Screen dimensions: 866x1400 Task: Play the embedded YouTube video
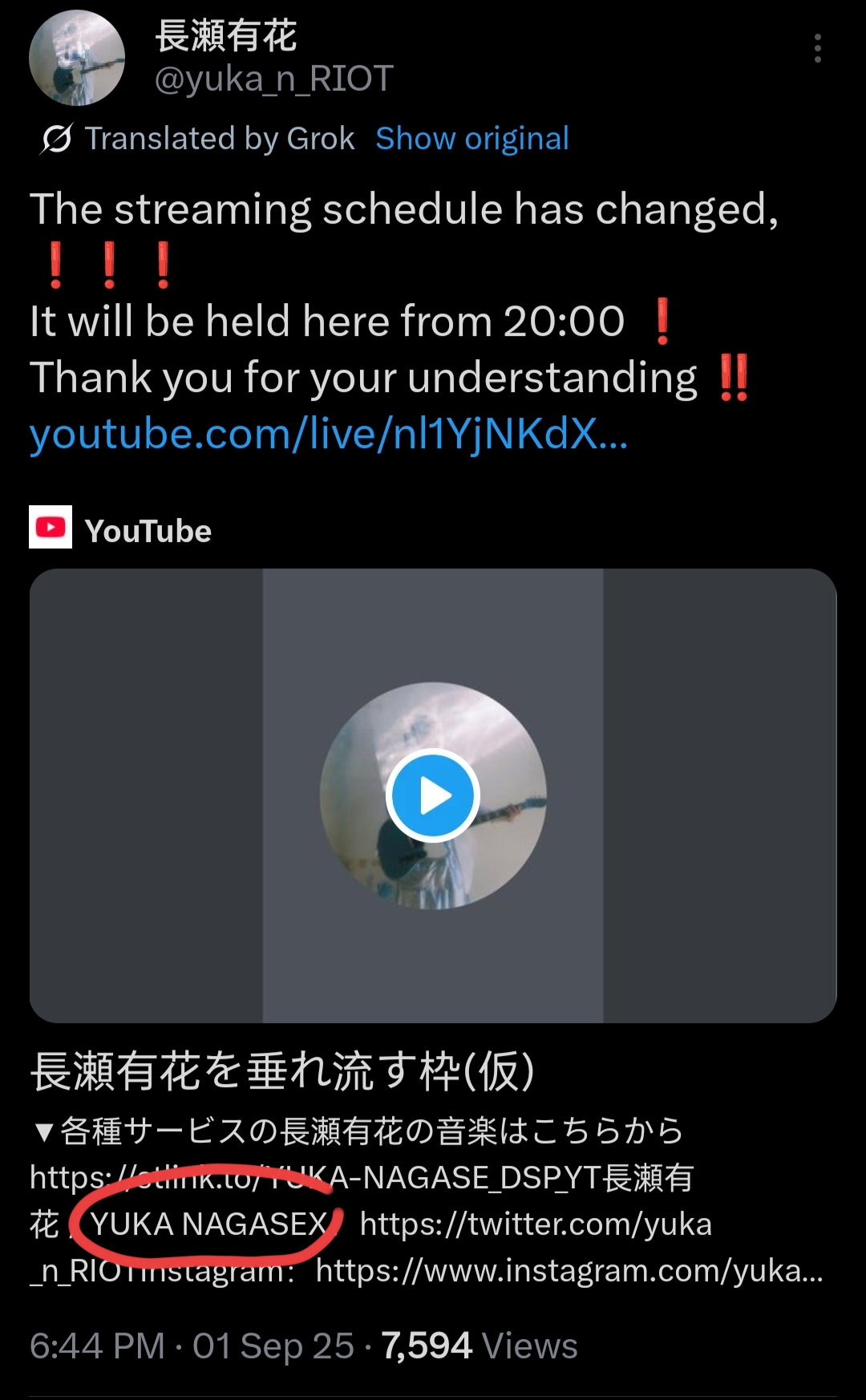(433, 795)
